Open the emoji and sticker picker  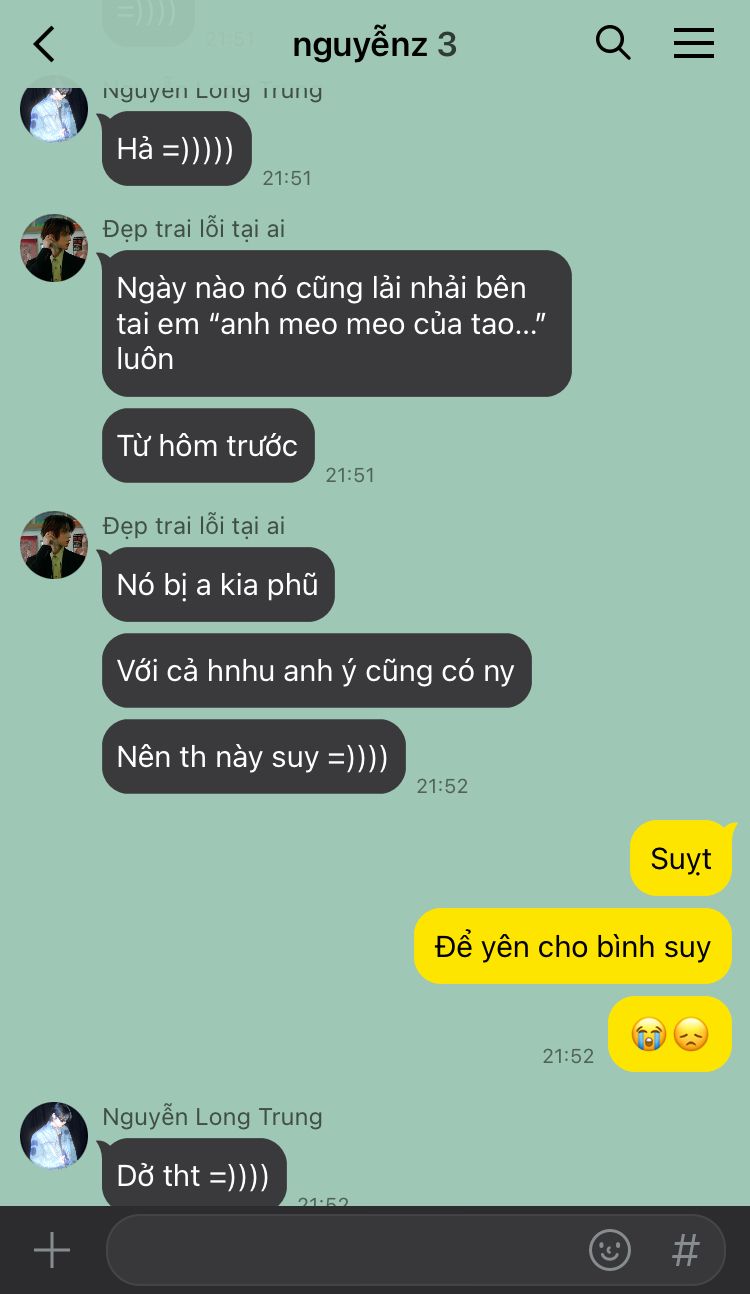point(609,1250)
